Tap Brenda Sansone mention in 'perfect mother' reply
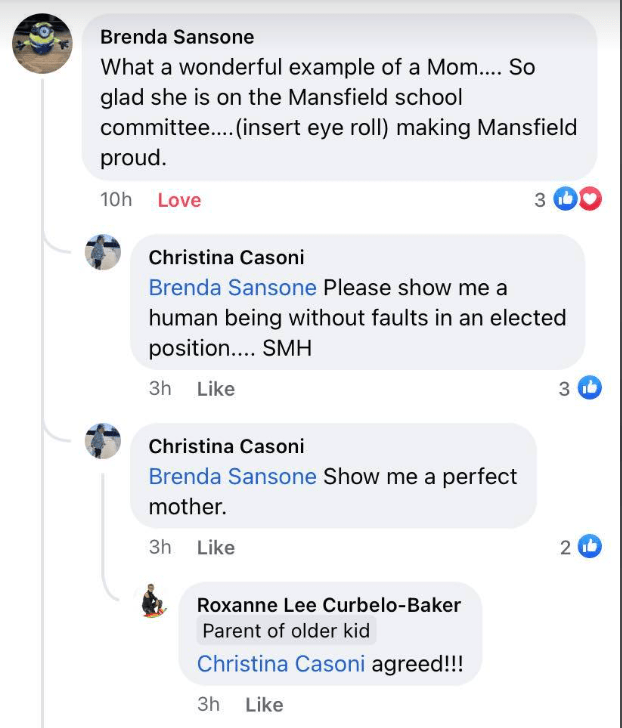The height and width of the screenshot is (728, 622). [x=233, y=477]
